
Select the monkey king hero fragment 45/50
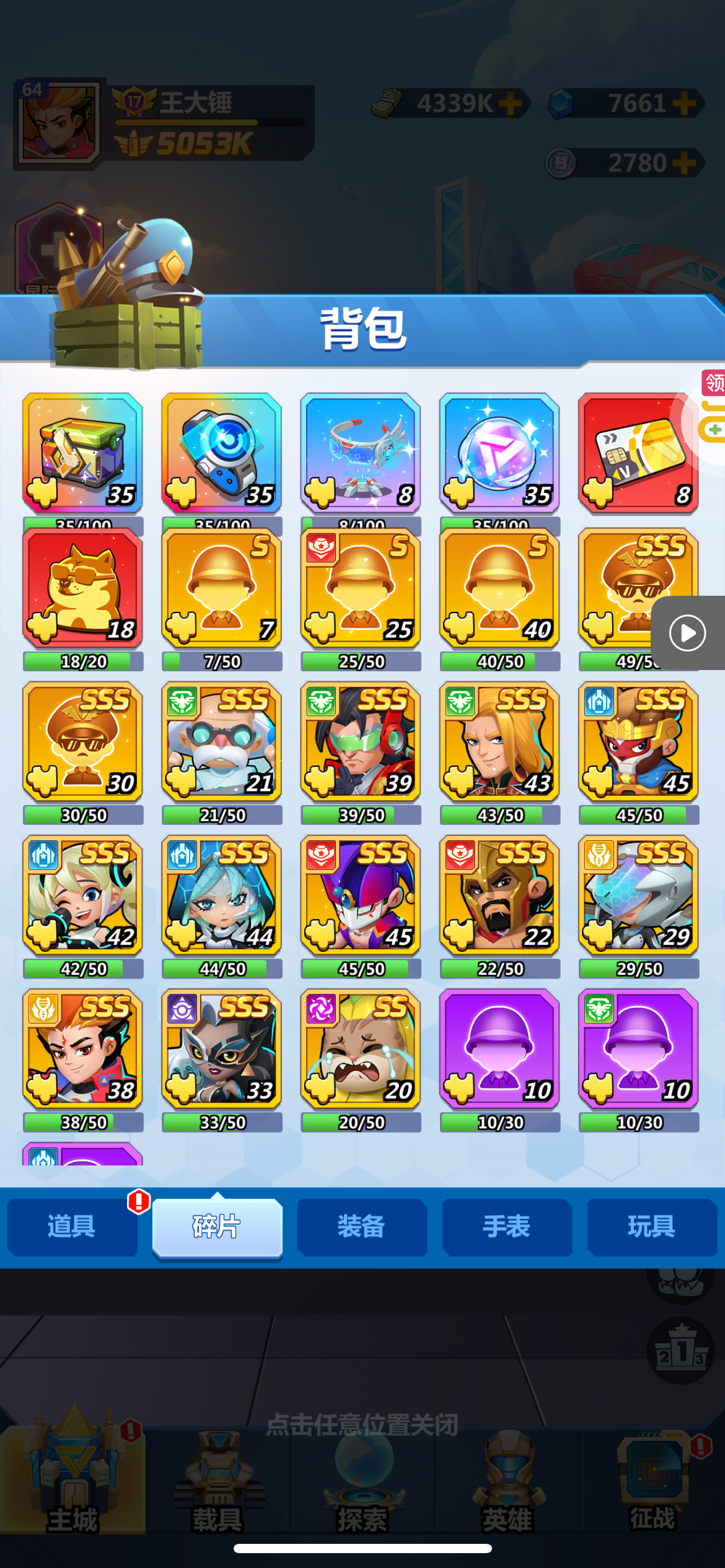[639, 742]
